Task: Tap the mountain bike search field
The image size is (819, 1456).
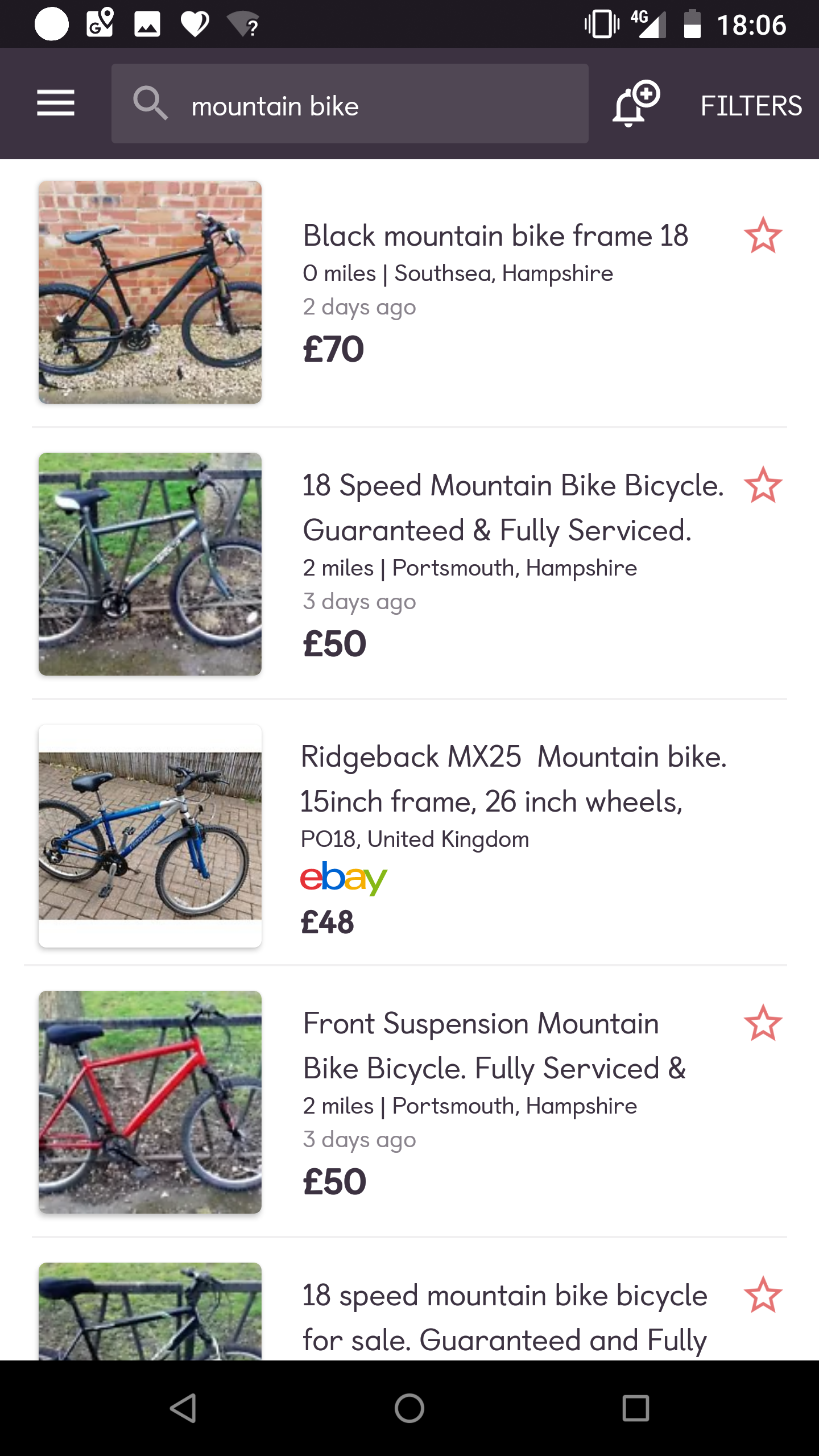Action: 350,104
